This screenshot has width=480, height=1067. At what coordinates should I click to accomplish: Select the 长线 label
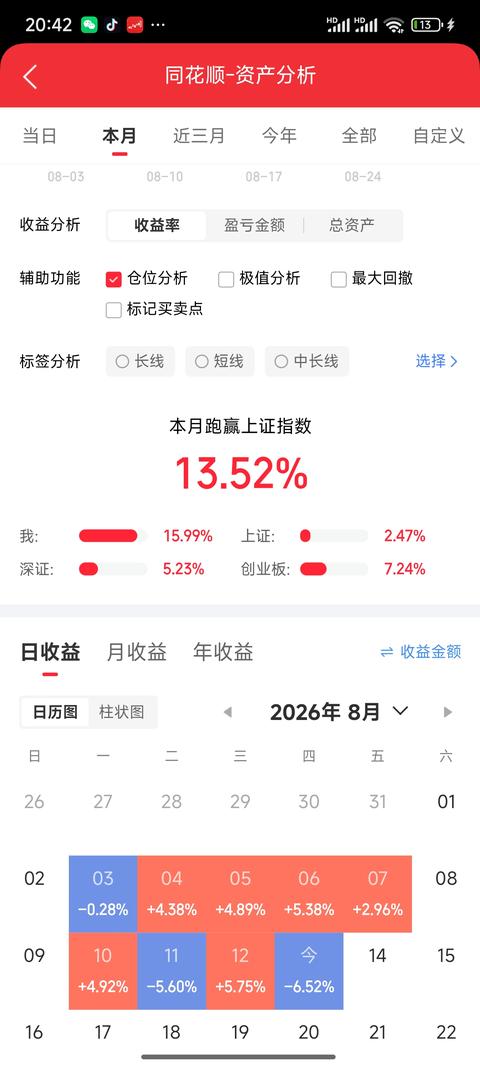[x=140, y=361]
